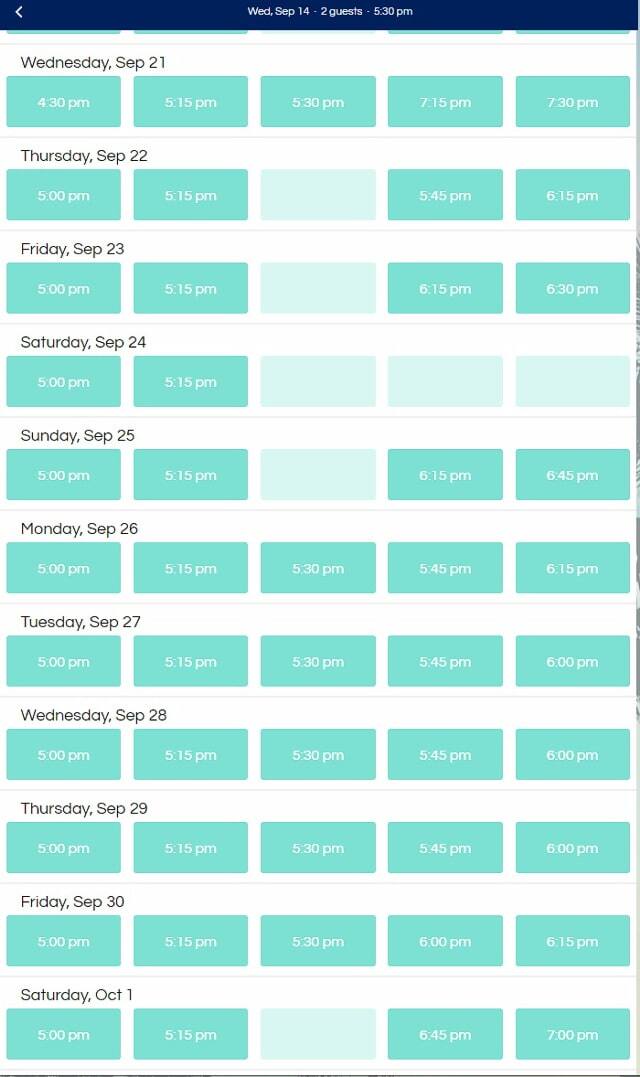
Task: Go back using the top-left arrow
Action: (19, 12)
